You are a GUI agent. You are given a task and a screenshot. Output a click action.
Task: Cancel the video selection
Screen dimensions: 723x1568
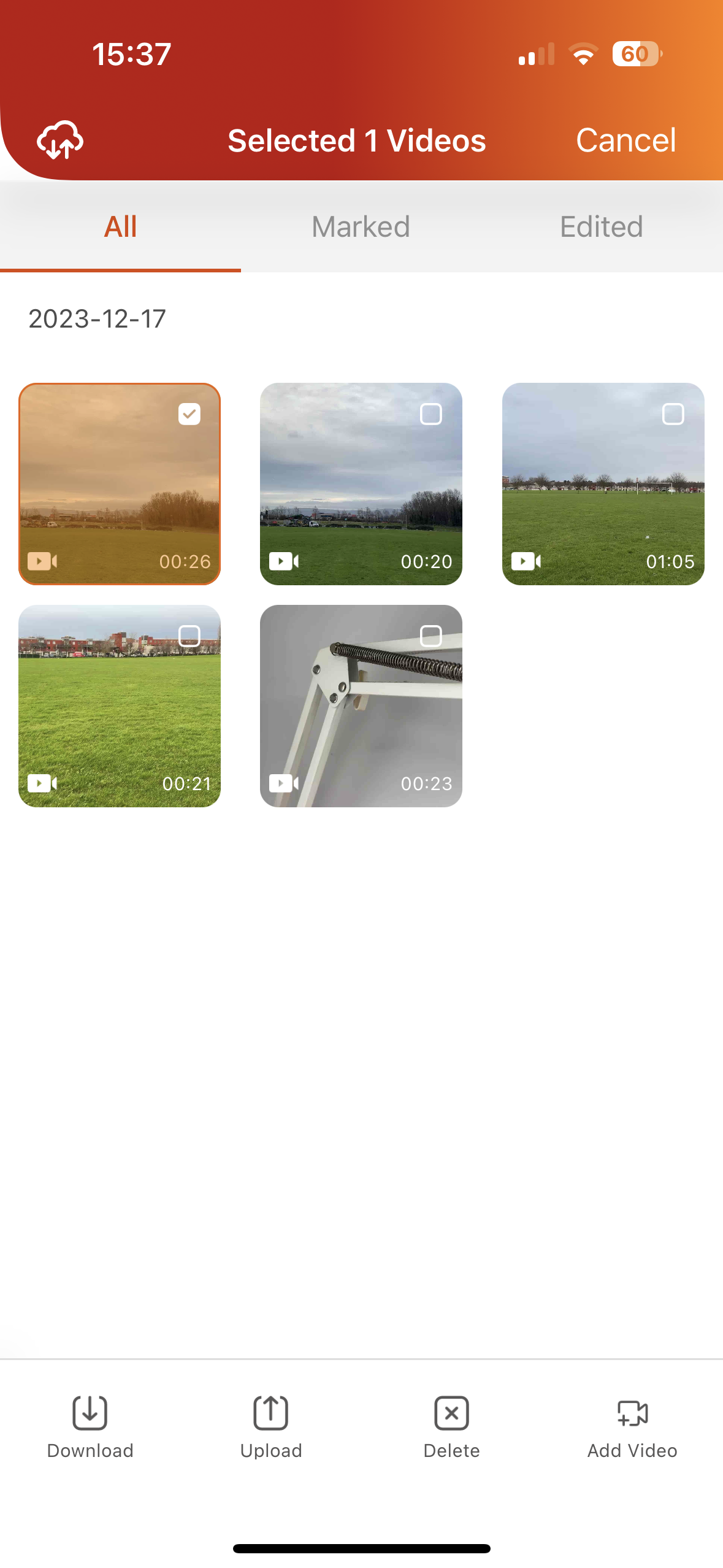(x=625, y=140)
